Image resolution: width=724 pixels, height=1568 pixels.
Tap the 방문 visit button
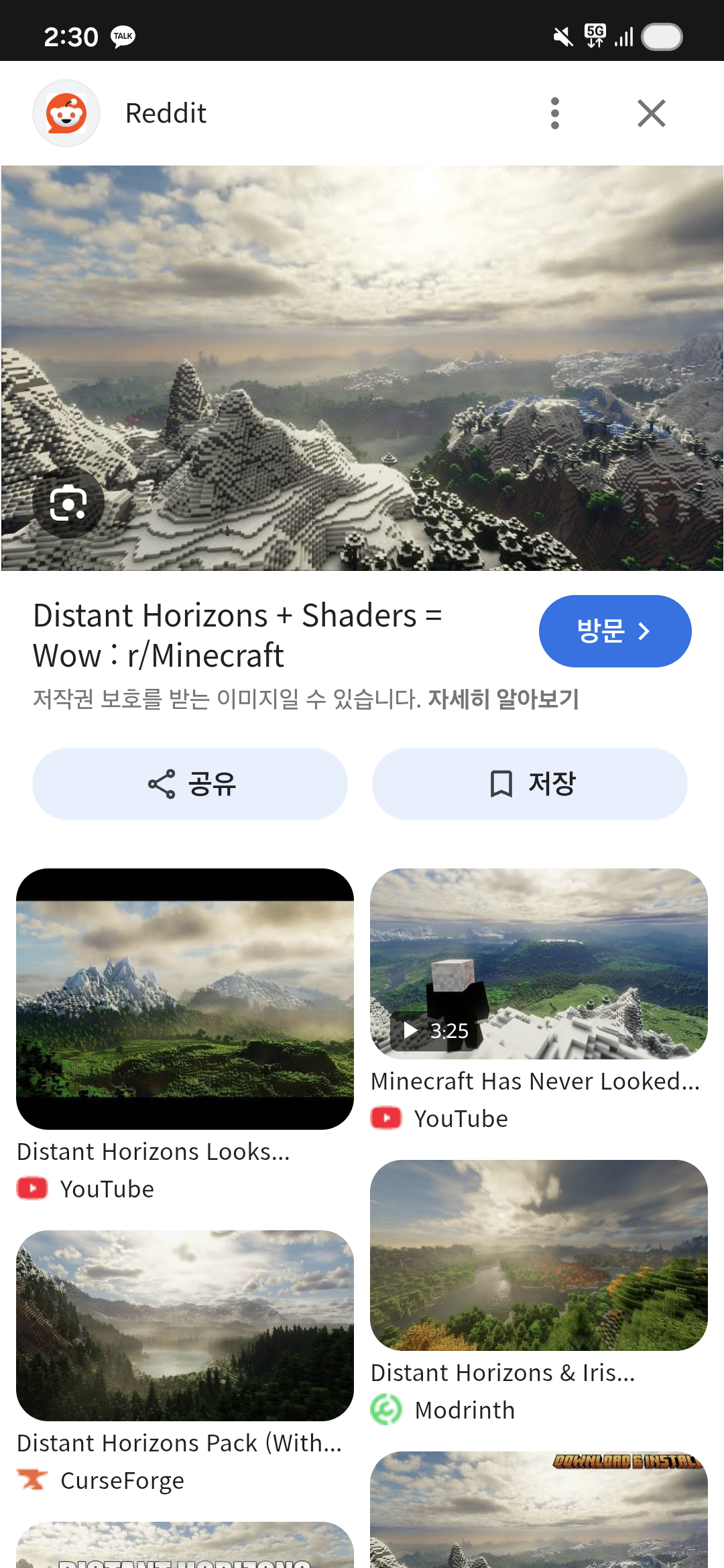(615, 631)
